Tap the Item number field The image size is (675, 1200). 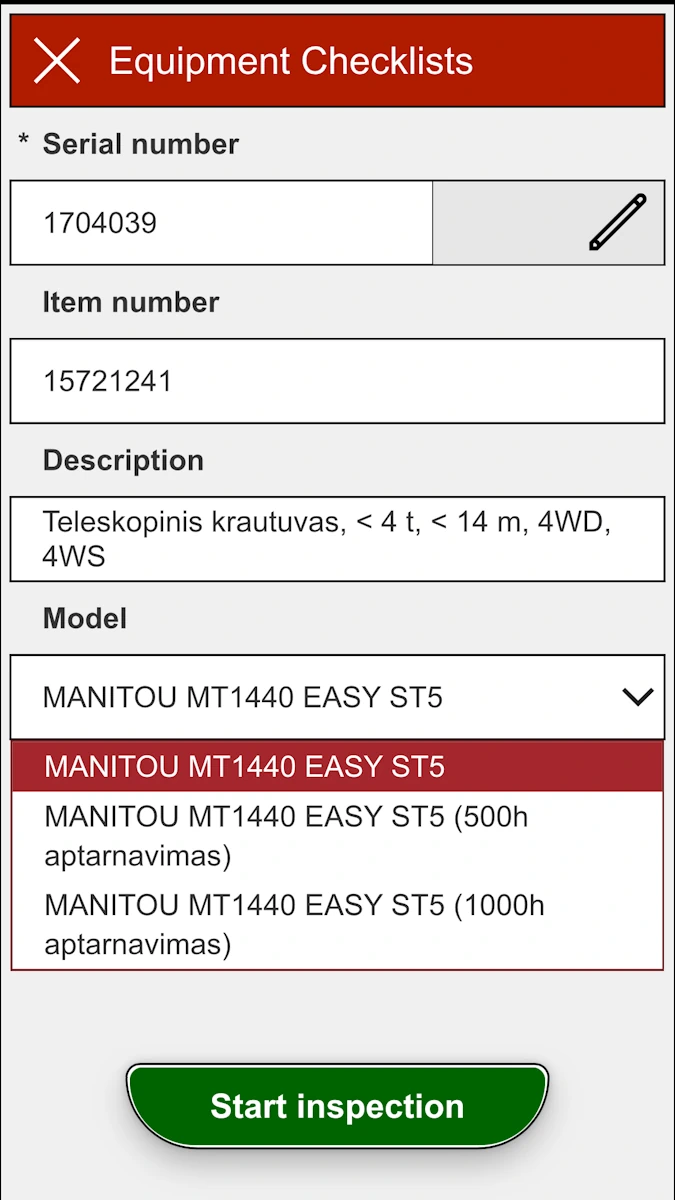tap(337, 381)
